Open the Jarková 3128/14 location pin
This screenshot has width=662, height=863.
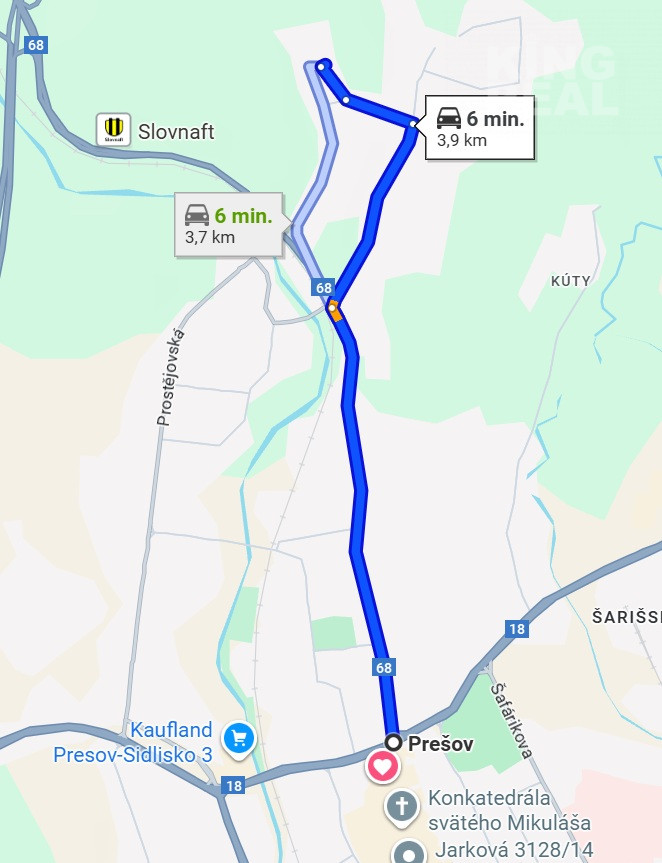click(408, 853)
